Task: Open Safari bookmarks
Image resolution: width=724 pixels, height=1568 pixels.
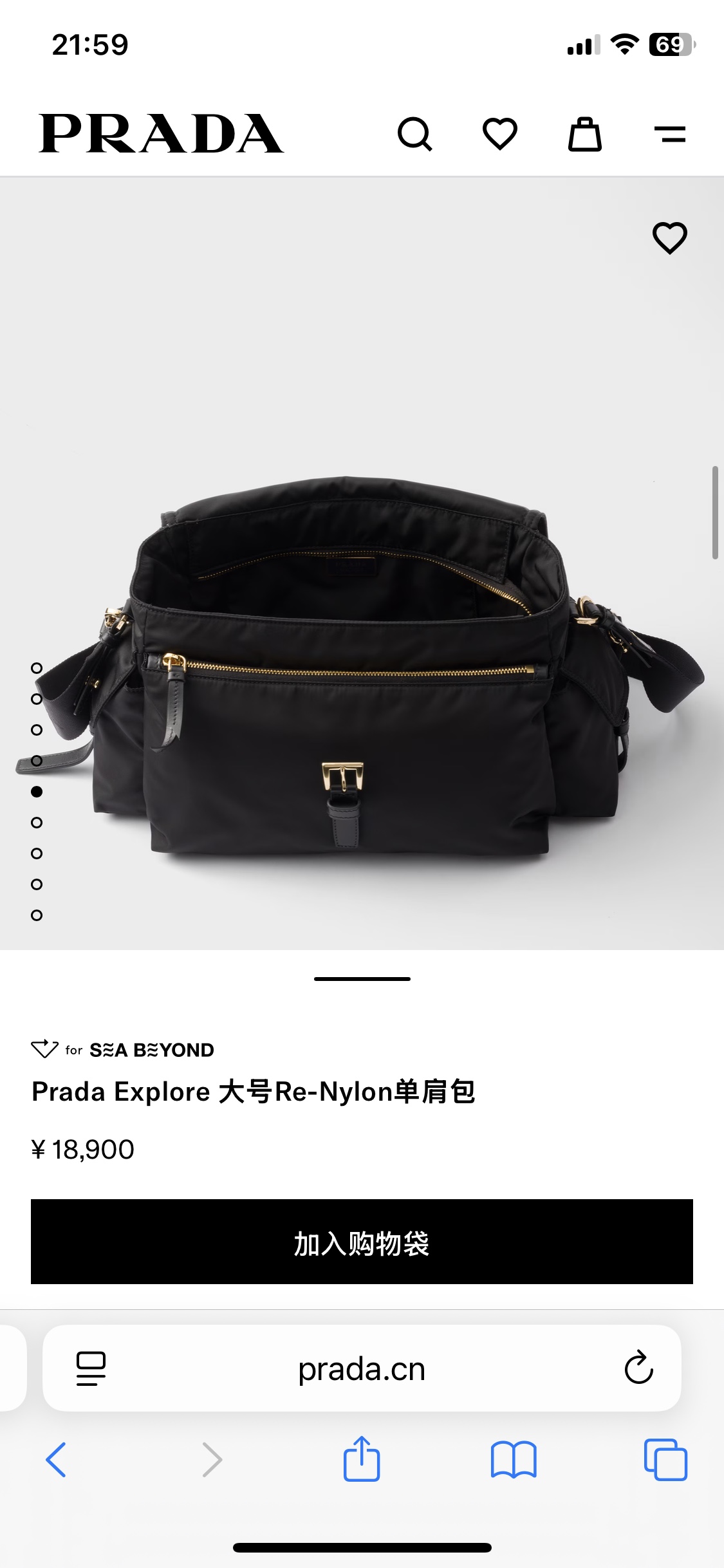Action: 513,1459
